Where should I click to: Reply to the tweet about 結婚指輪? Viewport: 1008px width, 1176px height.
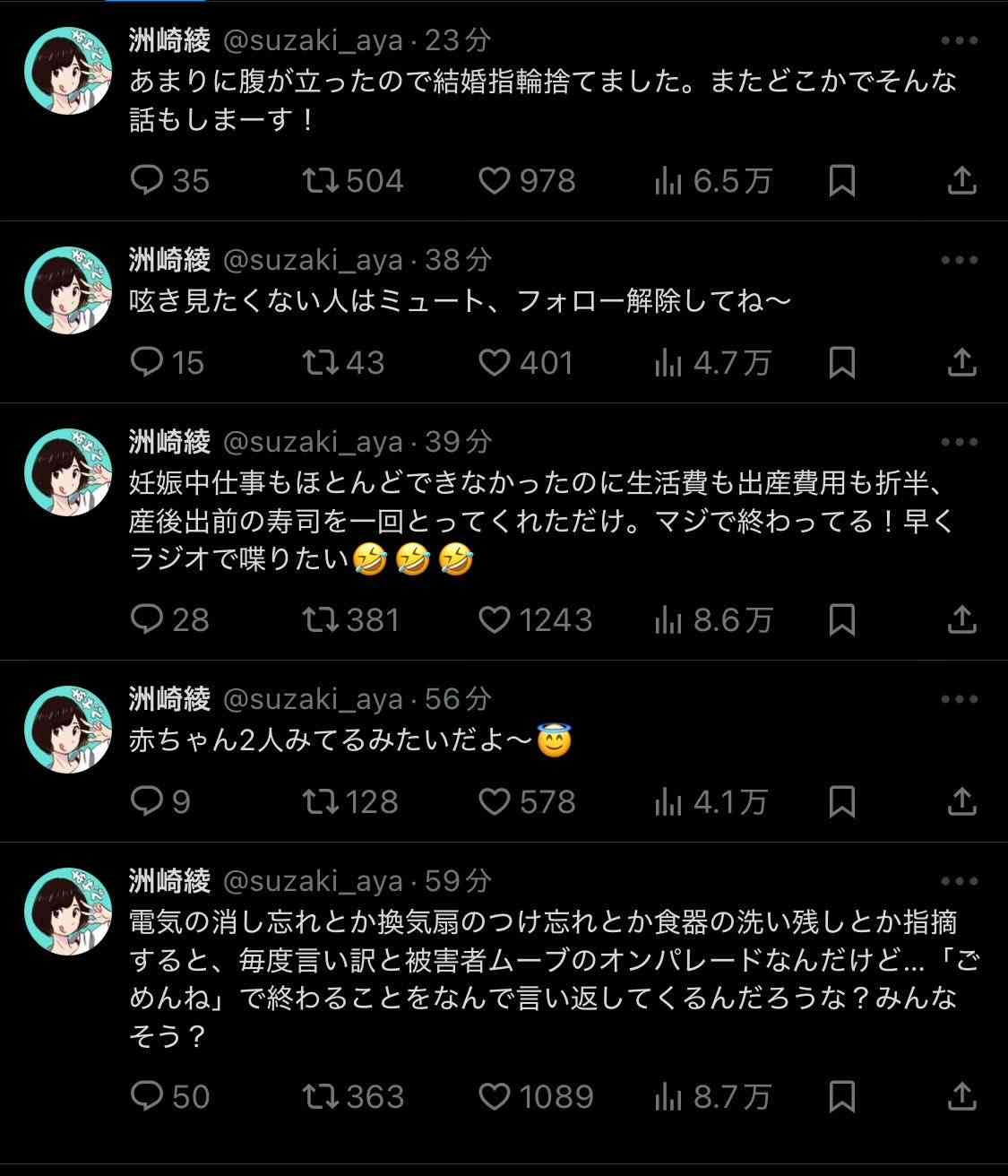[x=147, y=182]
